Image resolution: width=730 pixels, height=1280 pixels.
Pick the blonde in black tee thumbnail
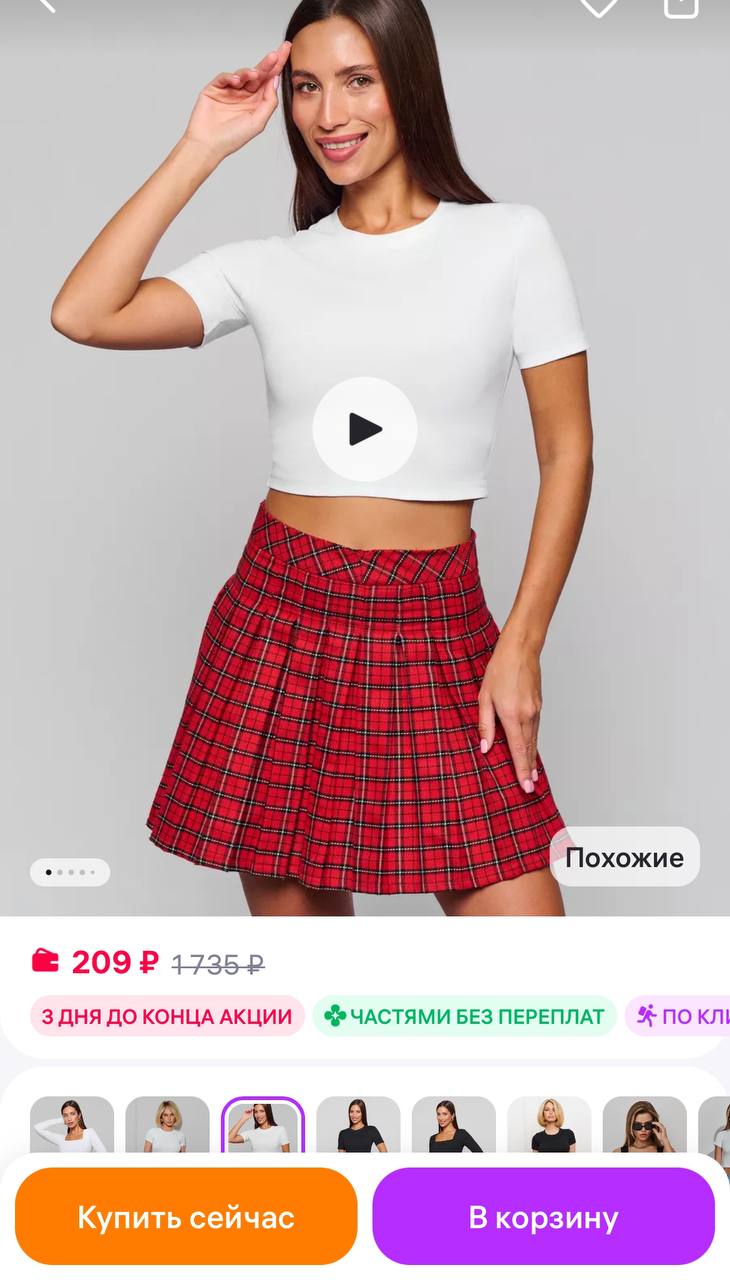coord(549,1127)
